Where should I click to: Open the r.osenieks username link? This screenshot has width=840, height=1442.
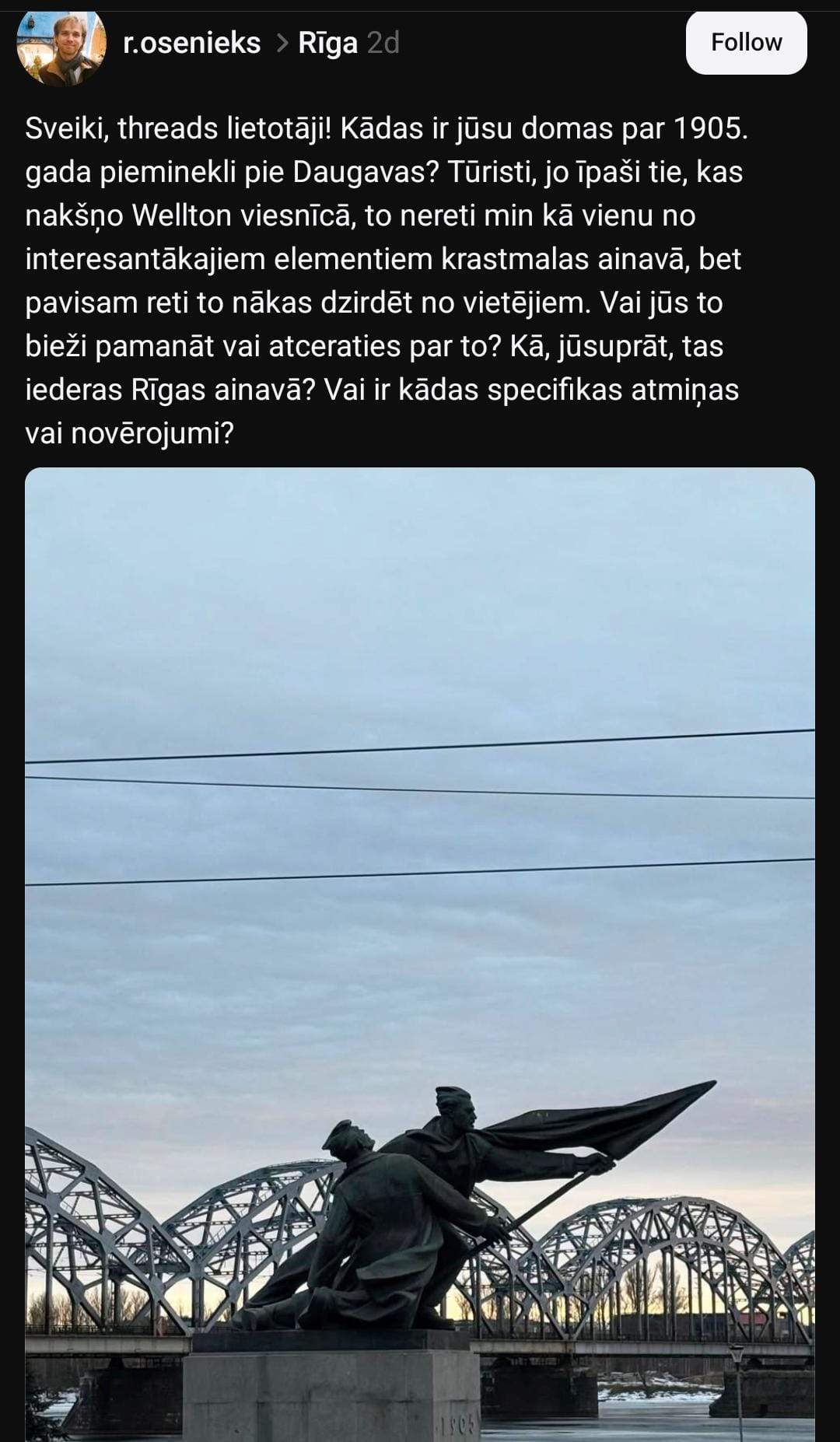tap(191, 44)
